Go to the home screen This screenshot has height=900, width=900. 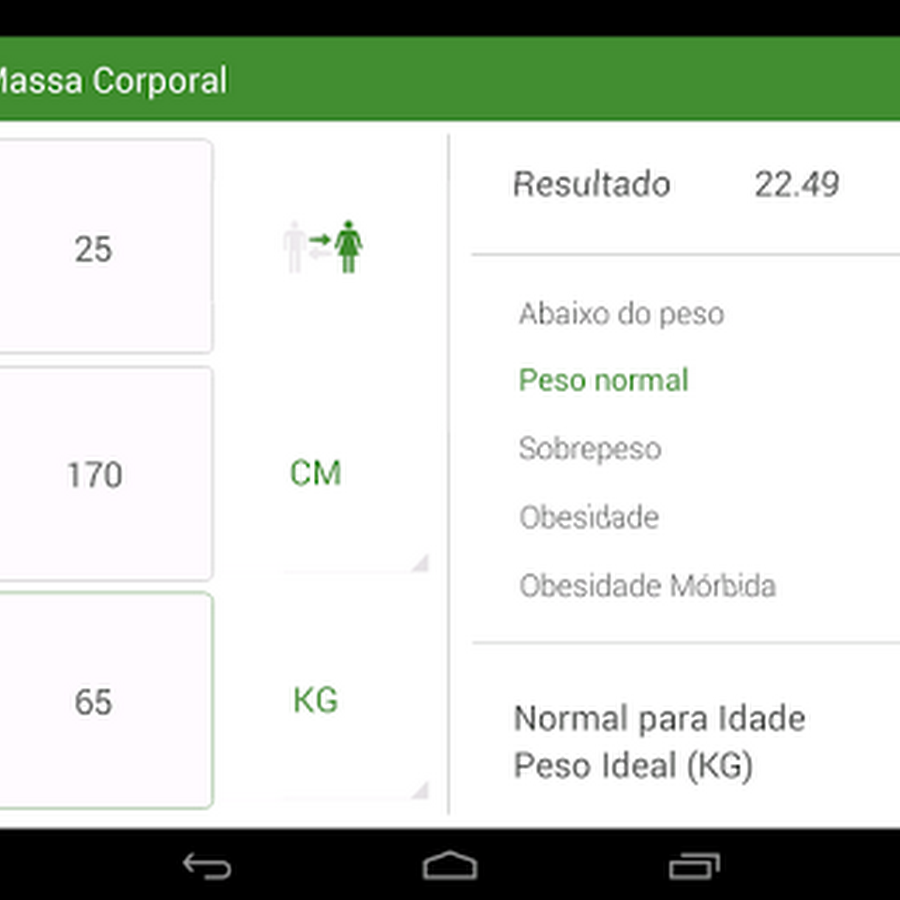click(450, 865)
